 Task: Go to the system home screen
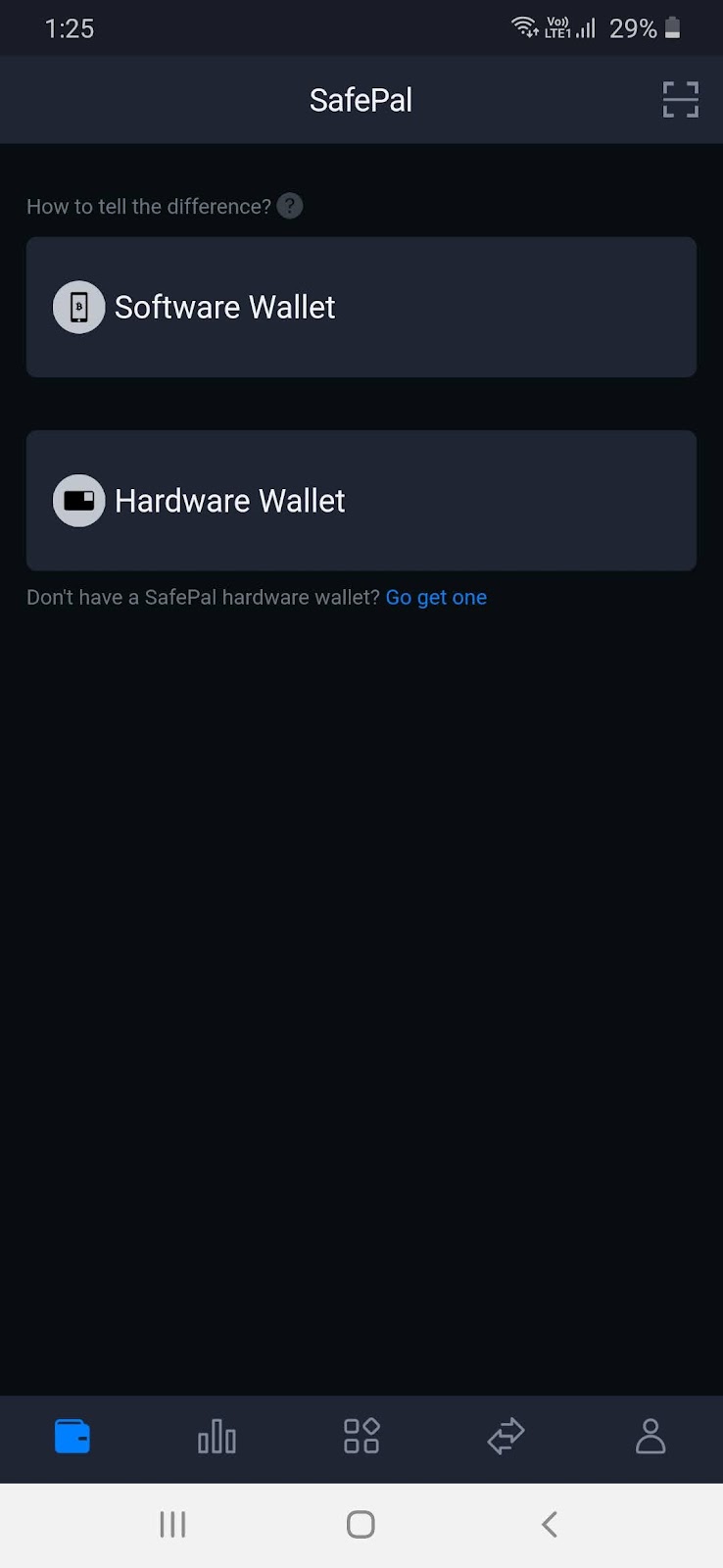361,1524
